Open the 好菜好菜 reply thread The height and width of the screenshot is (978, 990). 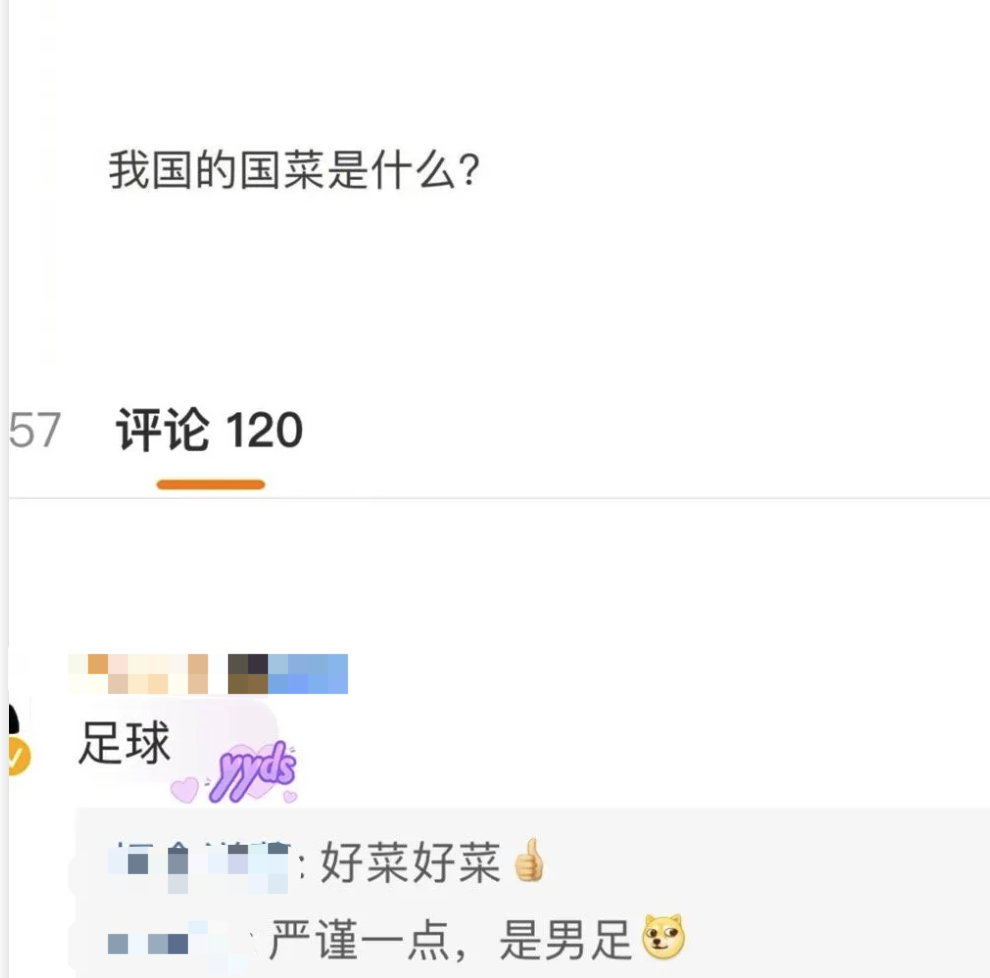click(x=410, y=863)
